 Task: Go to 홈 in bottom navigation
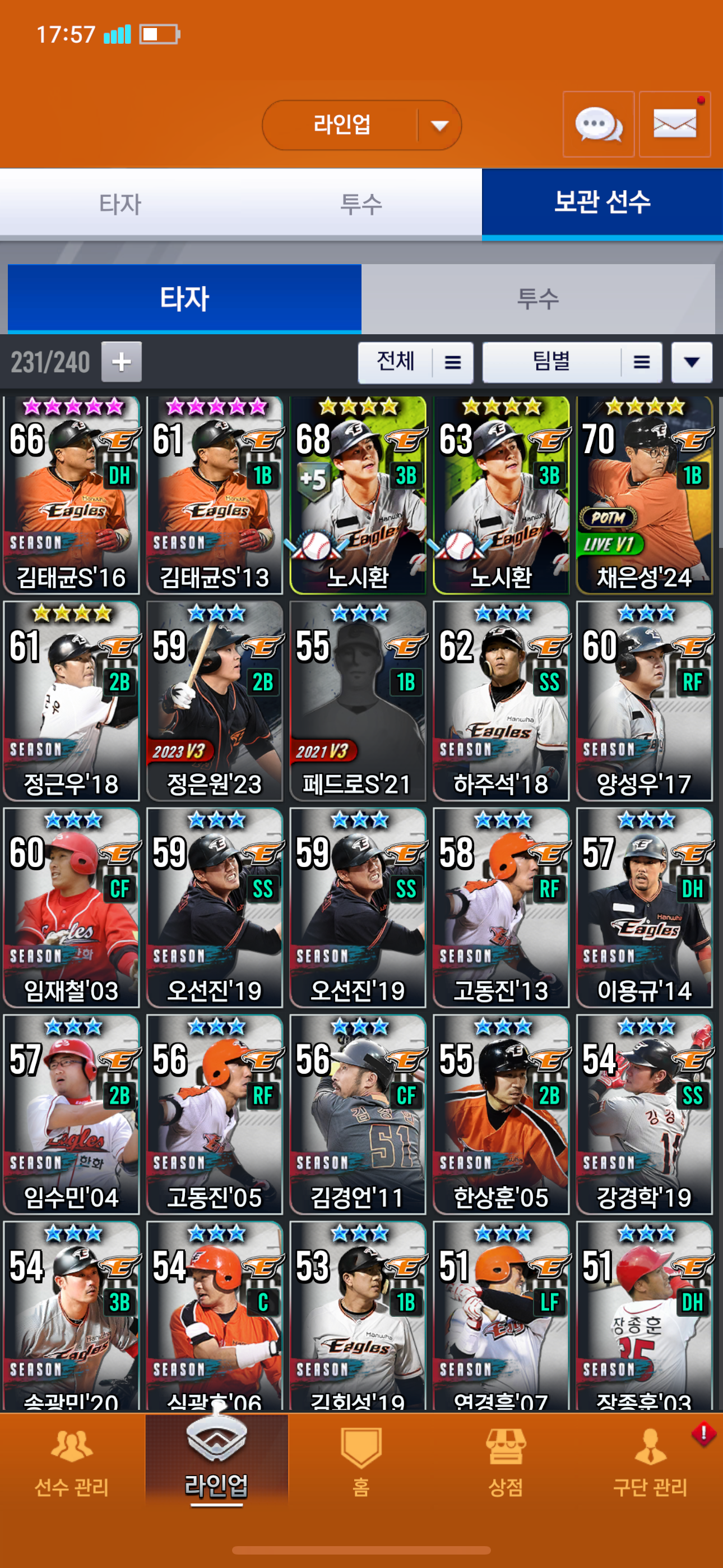[361, 1463]
